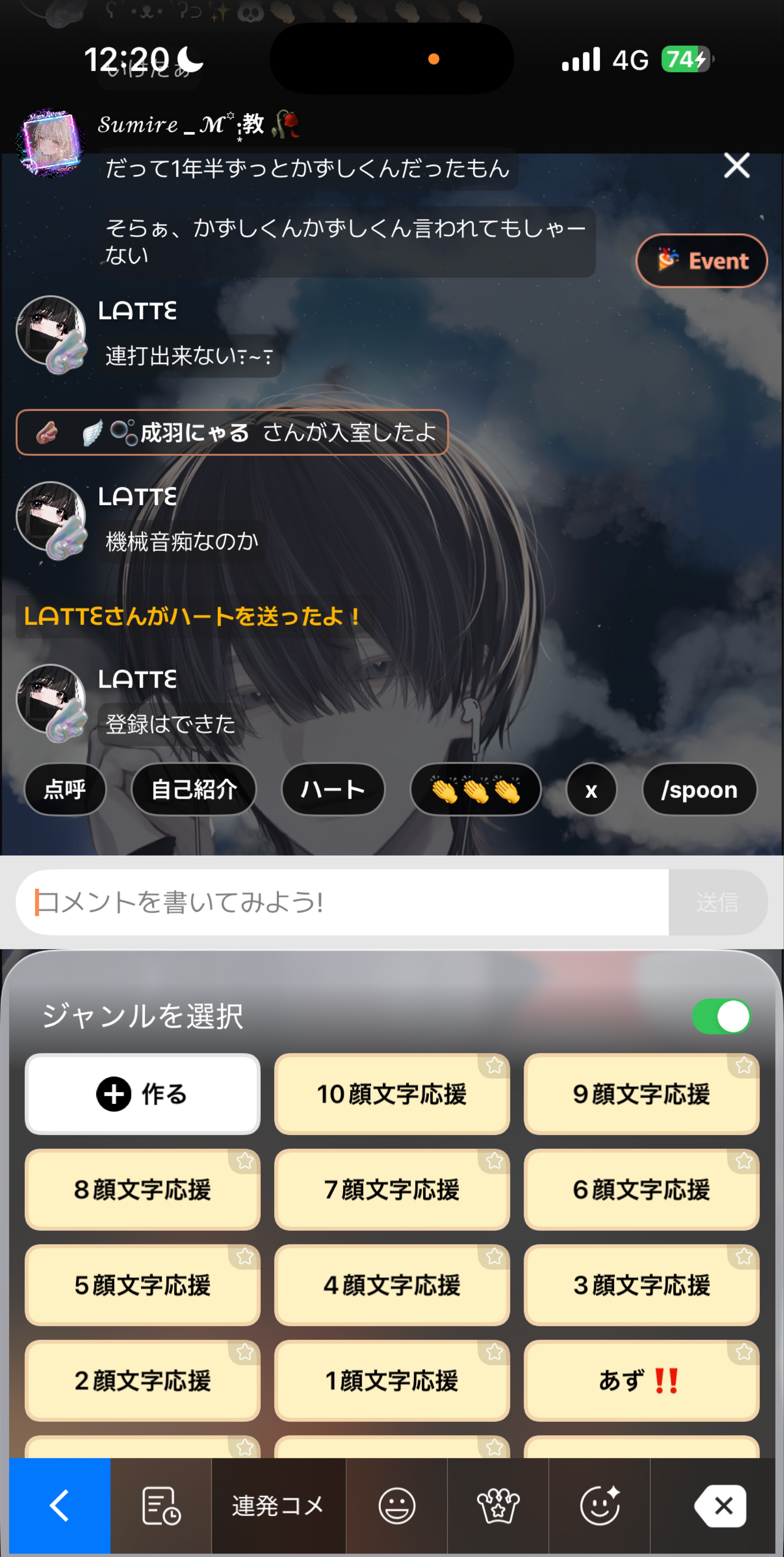Send the clapping hands quick reaction
The height and width of the screenshot is (1557, 784).
(x=476, y=789)
